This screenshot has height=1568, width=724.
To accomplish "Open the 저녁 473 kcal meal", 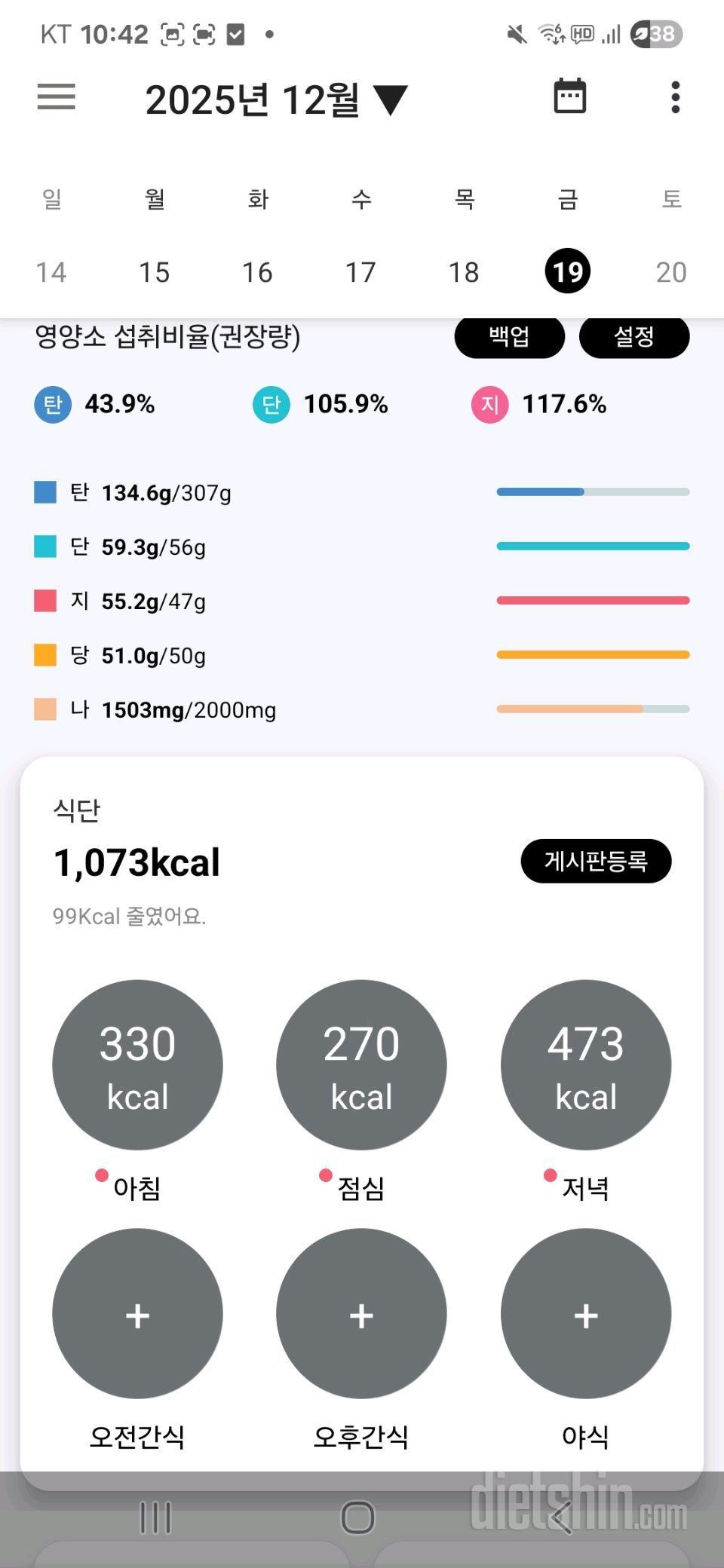I will pyautogui.click(x=586, y=1064).
